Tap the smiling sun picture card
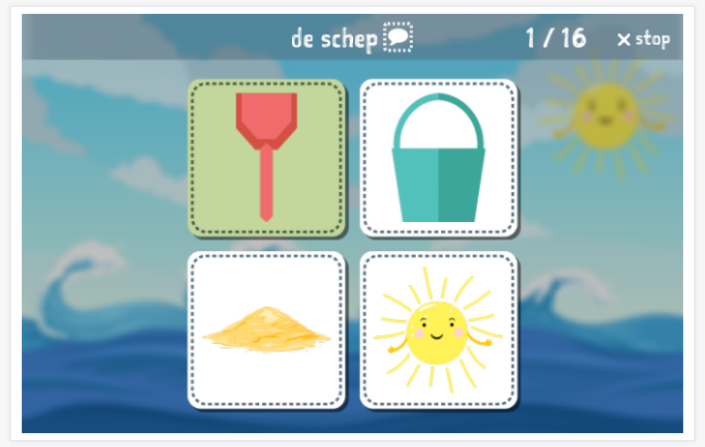Image resolution: width=705 pixels, height=447 pixels. pyautogui.click(x=438, y=331)
